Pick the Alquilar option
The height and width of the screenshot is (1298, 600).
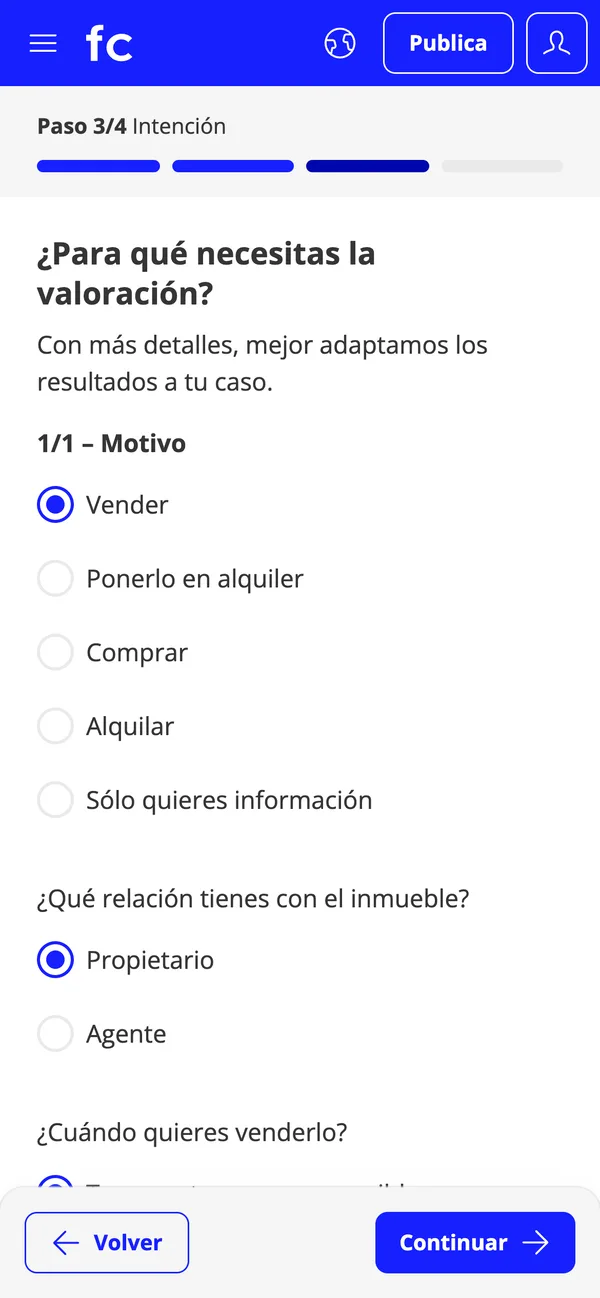click(x=105, y=726)
